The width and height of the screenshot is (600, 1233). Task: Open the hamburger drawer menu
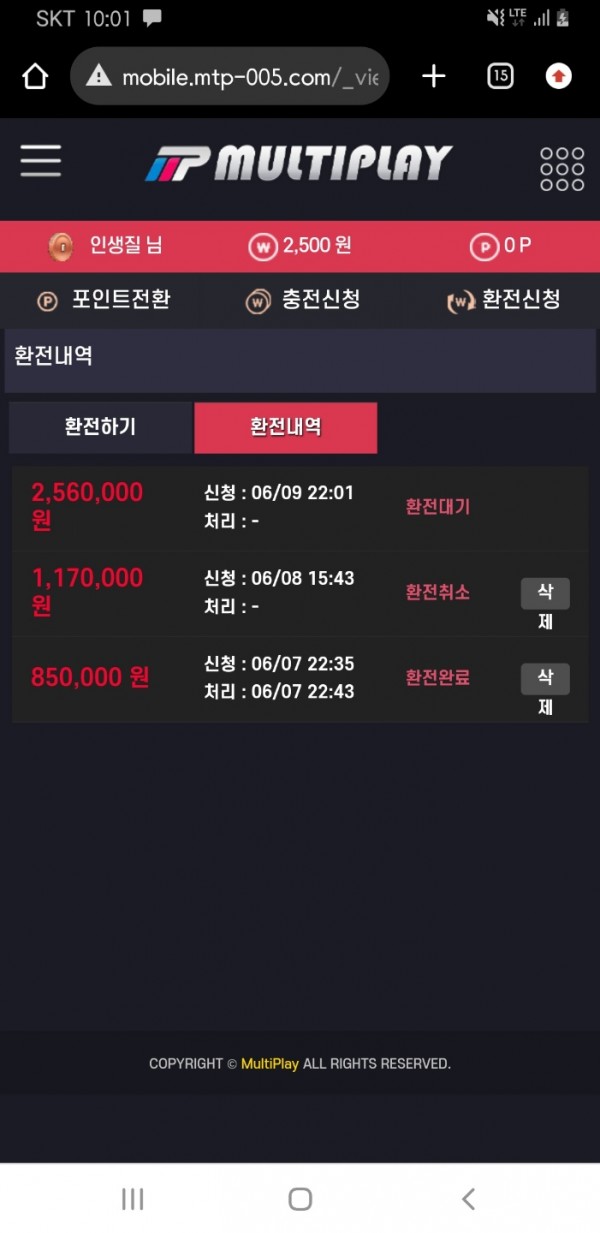coord(40,161)
